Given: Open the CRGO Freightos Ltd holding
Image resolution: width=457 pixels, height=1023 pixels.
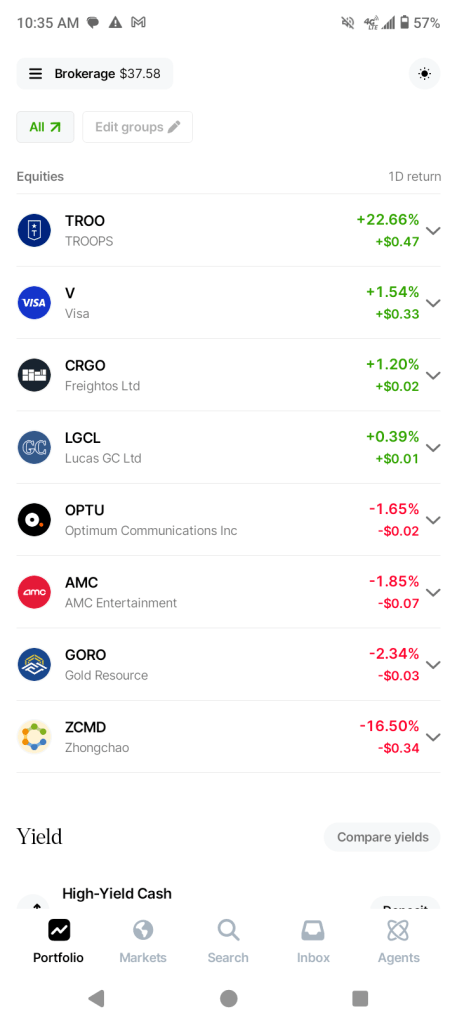Looking at the screenshot, I should (228, 375).
